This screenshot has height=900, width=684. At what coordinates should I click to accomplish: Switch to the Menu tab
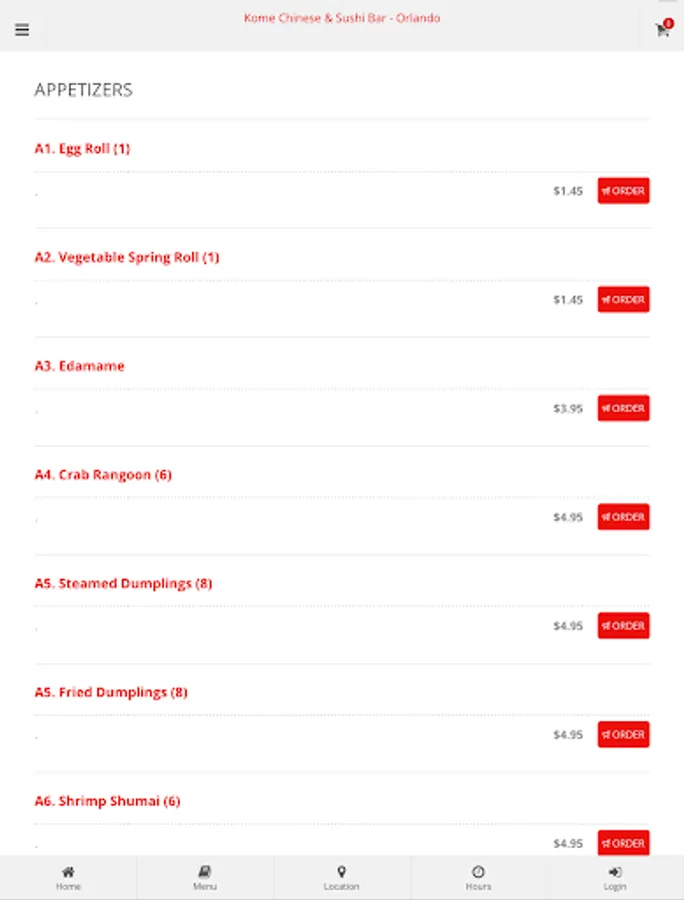(x=205, y=878)
